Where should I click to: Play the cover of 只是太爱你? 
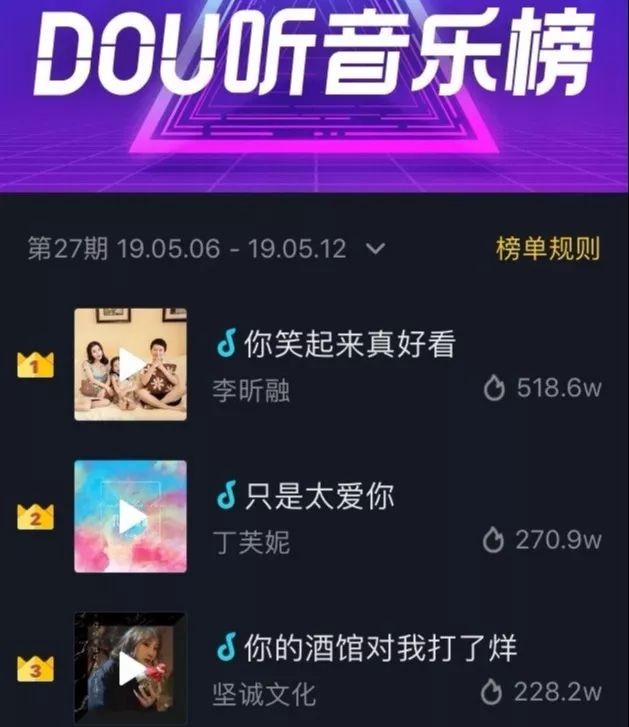coord(131,517)
